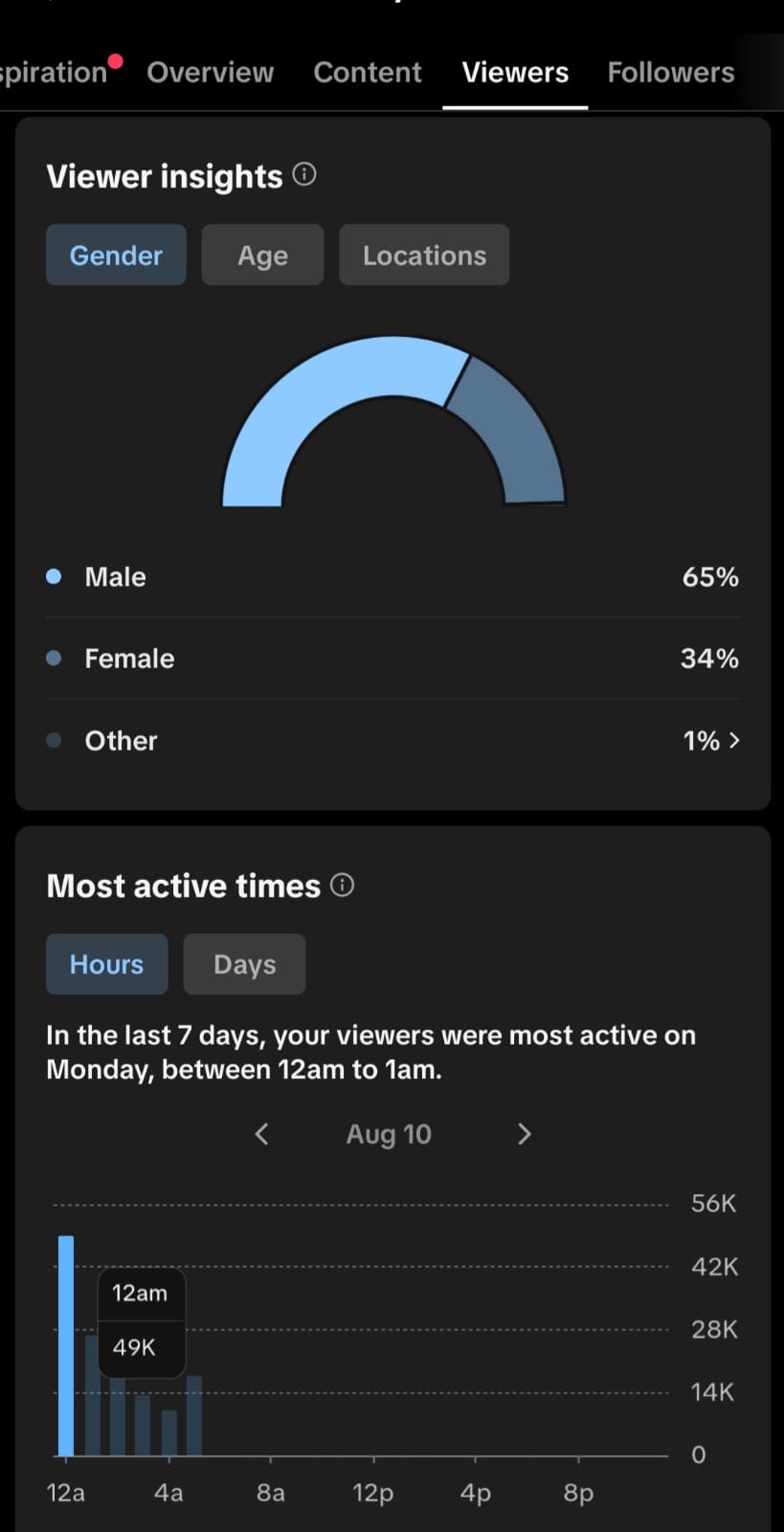The width and height of the screenshot is (784, 1532).
Task: Tap the info icon beside Viewer insights
Action: pos(304,174)
